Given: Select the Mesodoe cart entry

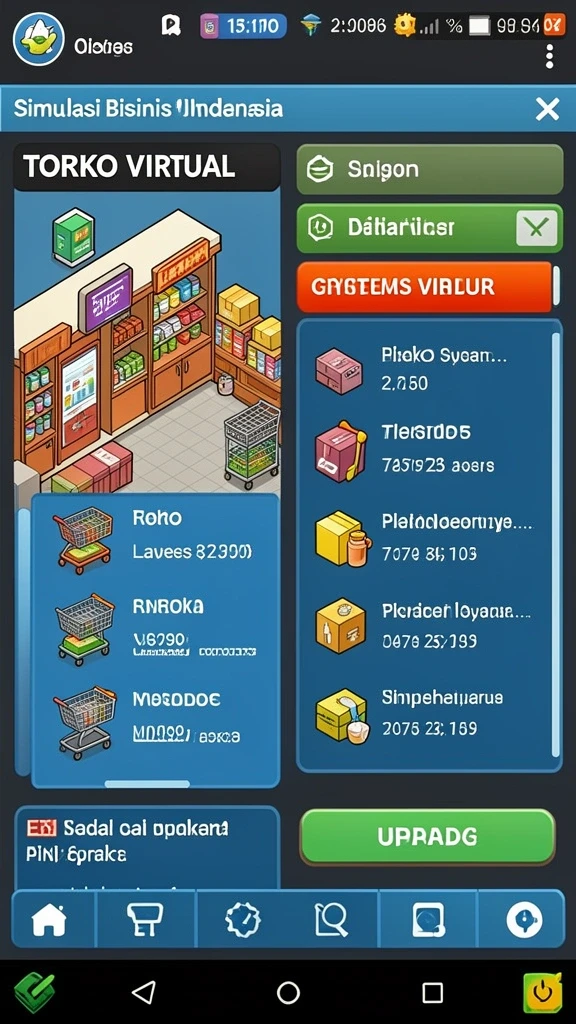Looking at the screenshot, I should pos(155,719).
